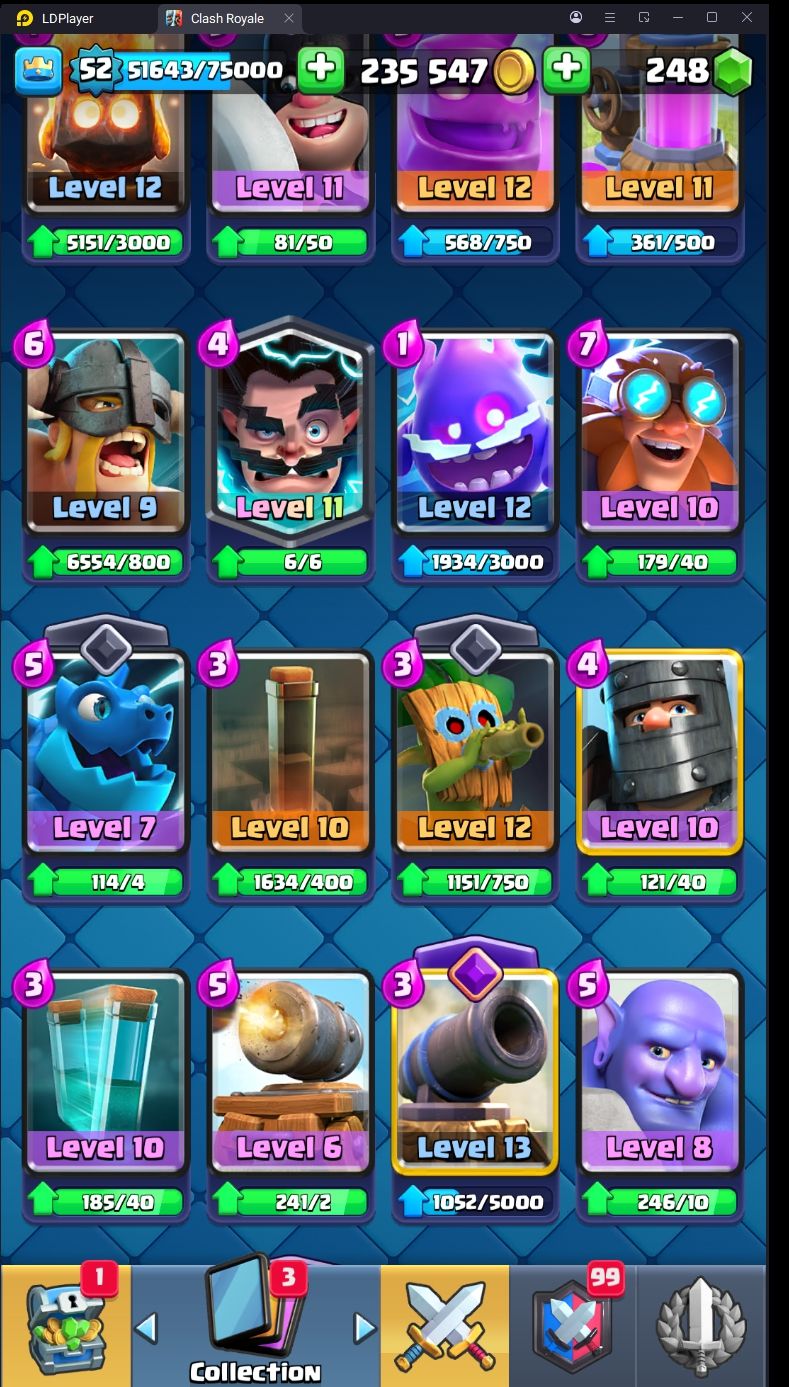Add experience with the plus beside 51643/75000
789x1387 pixels.
tap(321, 70)
